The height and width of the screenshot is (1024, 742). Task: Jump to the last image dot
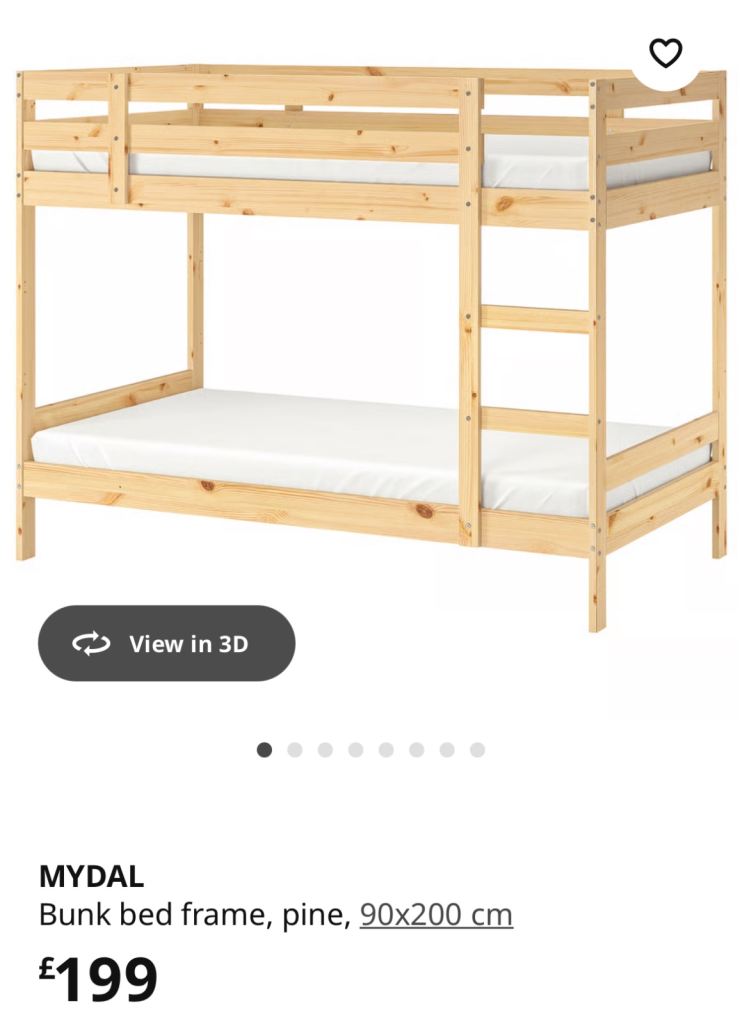pos(474,746)
